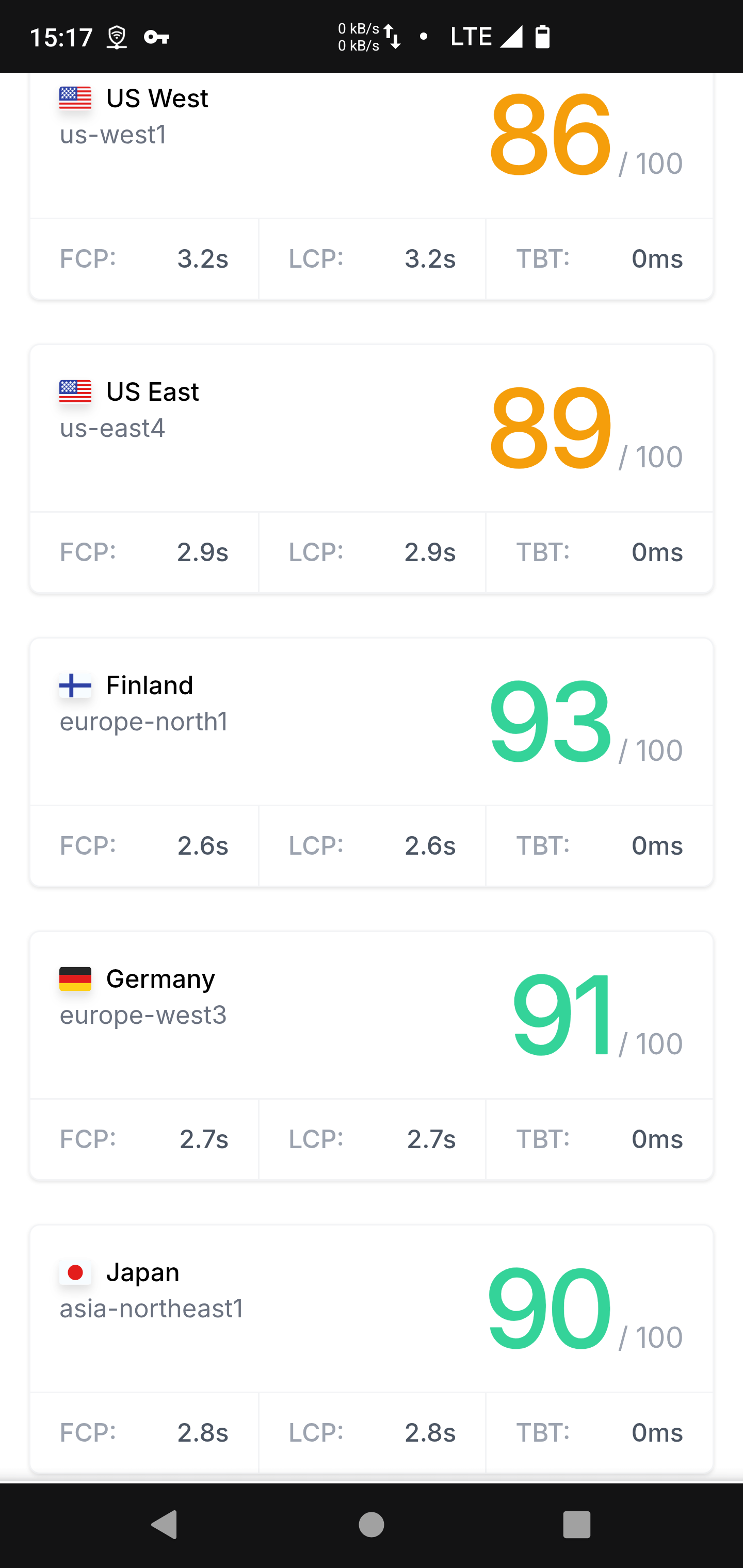Go back using the system back button

pos(165,1525)
